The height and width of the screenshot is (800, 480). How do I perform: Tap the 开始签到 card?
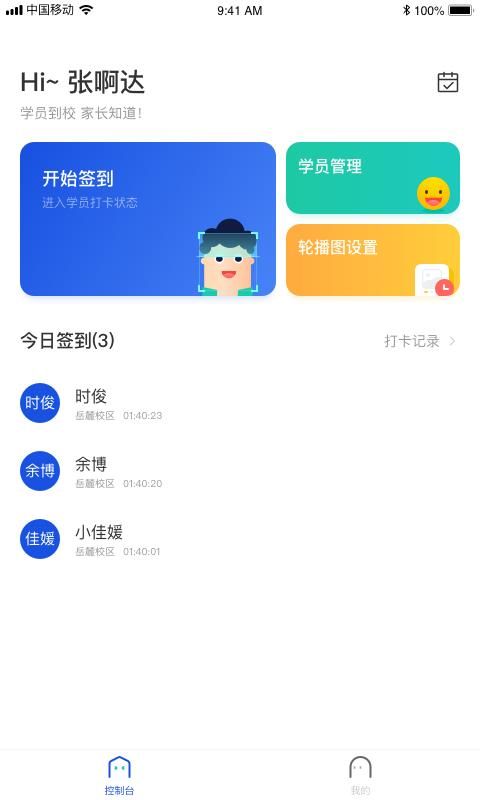tap(148, 219)
